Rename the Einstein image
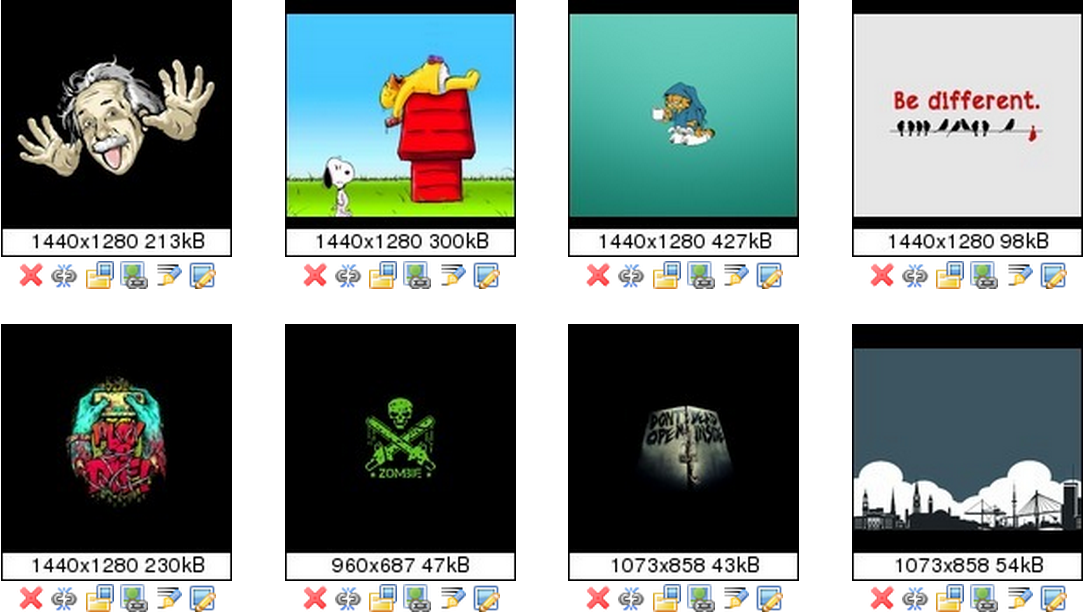This screenshot has width=1086, height=615. pyautogui.click(x=167, y=275)
